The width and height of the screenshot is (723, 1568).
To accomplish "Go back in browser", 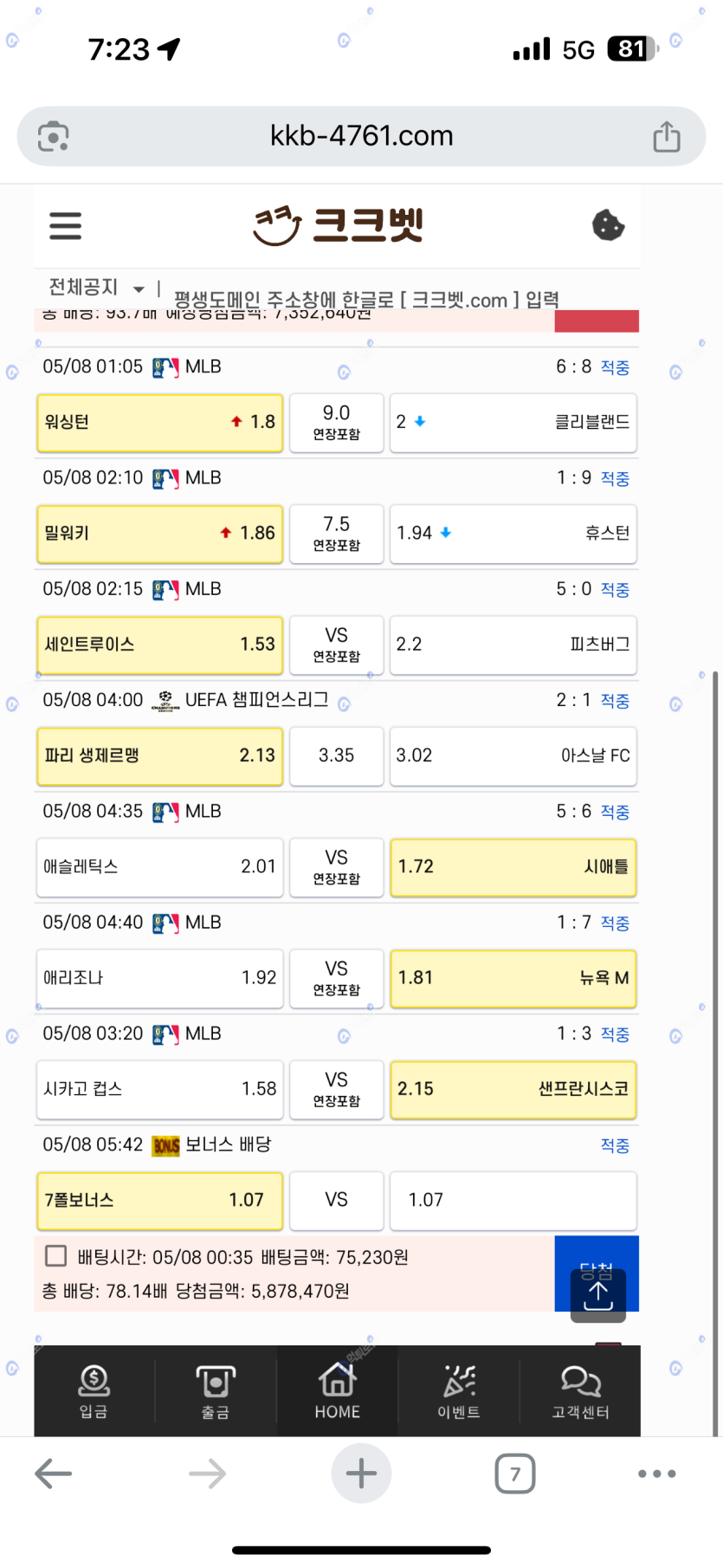I will pos(53,1474).
